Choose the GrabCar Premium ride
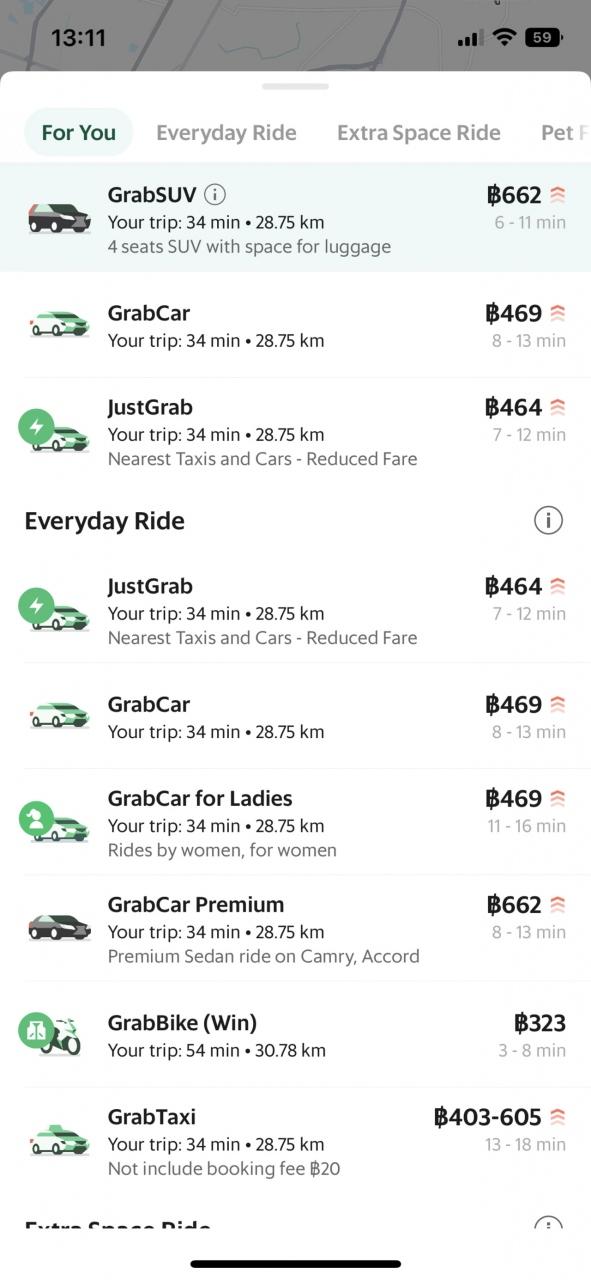The width and height of the screenshot is (591, 1280). (x=295, y=929)
